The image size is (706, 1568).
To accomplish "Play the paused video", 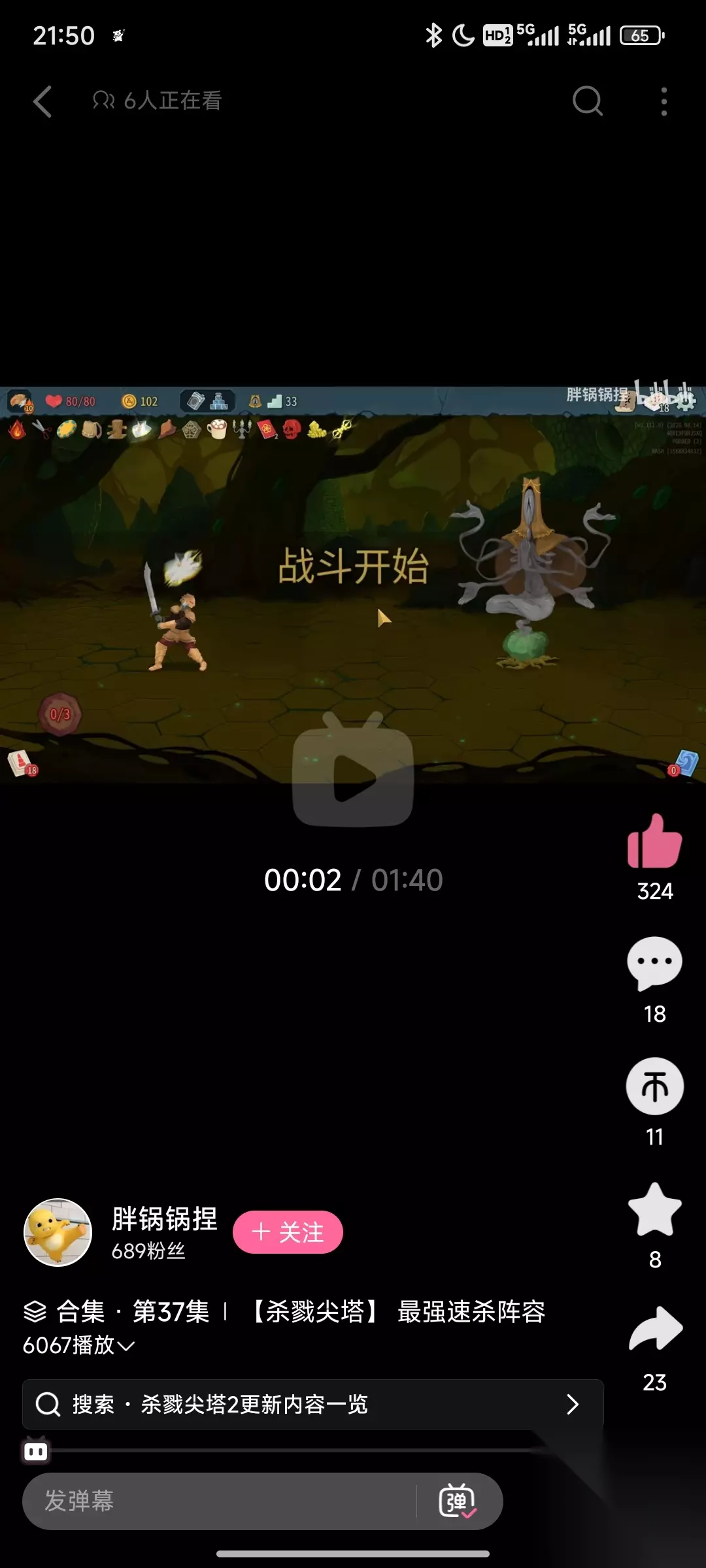I will (353, 769).
